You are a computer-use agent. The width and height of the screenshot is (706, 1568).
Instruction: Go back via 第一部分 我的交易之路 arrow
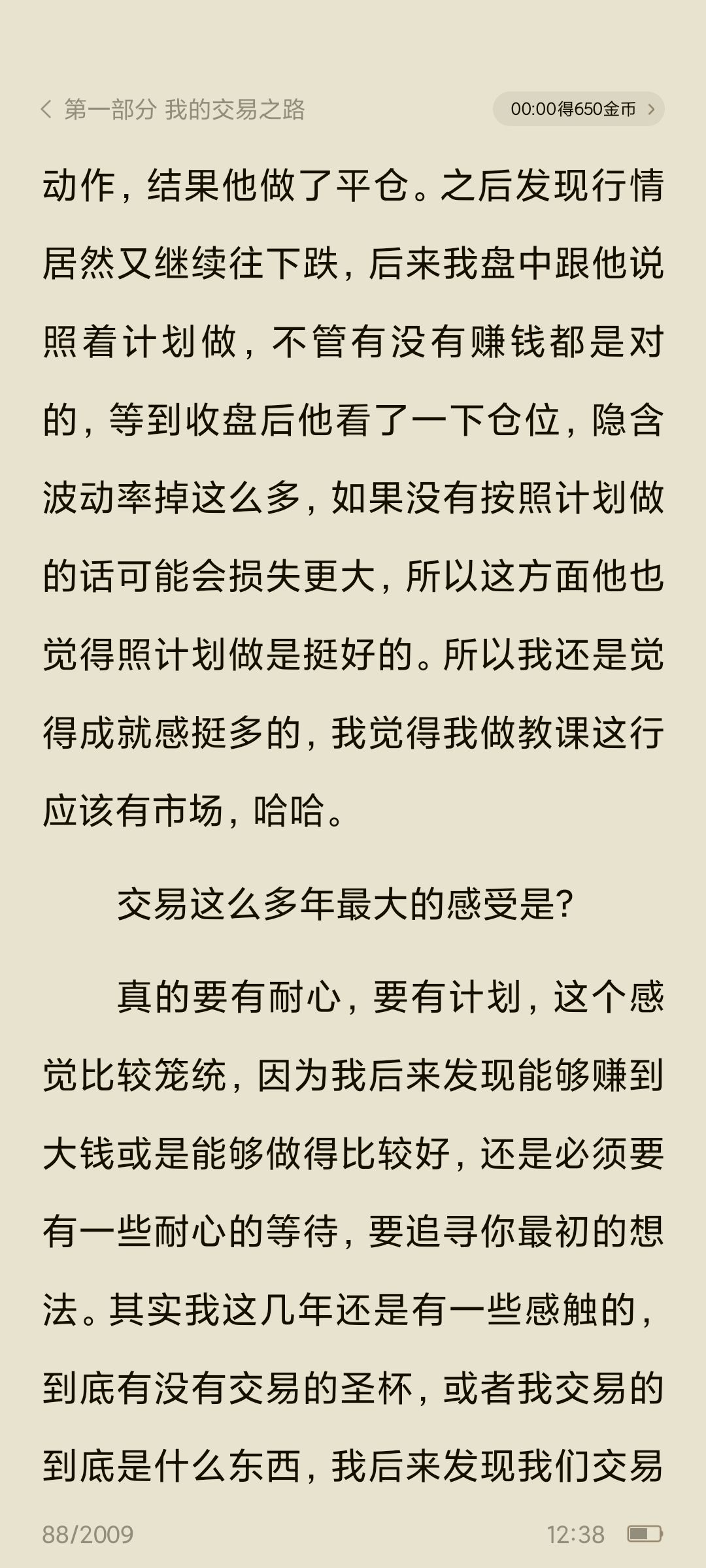[46, 109]
